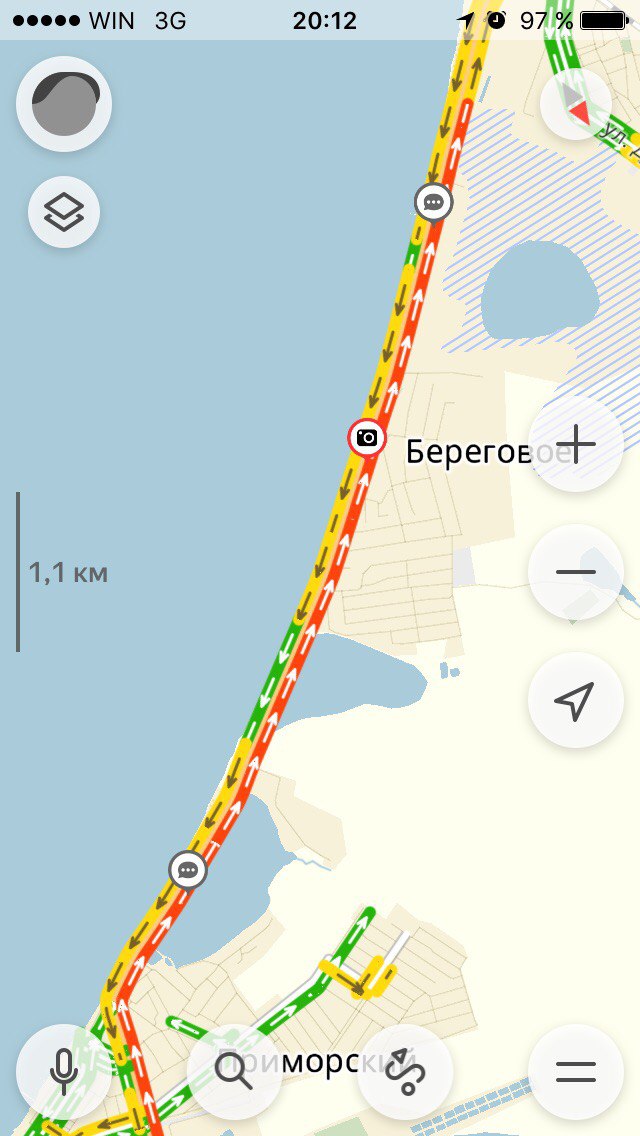The image size is (640, 1136).
Task: Open the route planning button
Action: pyautogui.click(x=405, y=1072)
